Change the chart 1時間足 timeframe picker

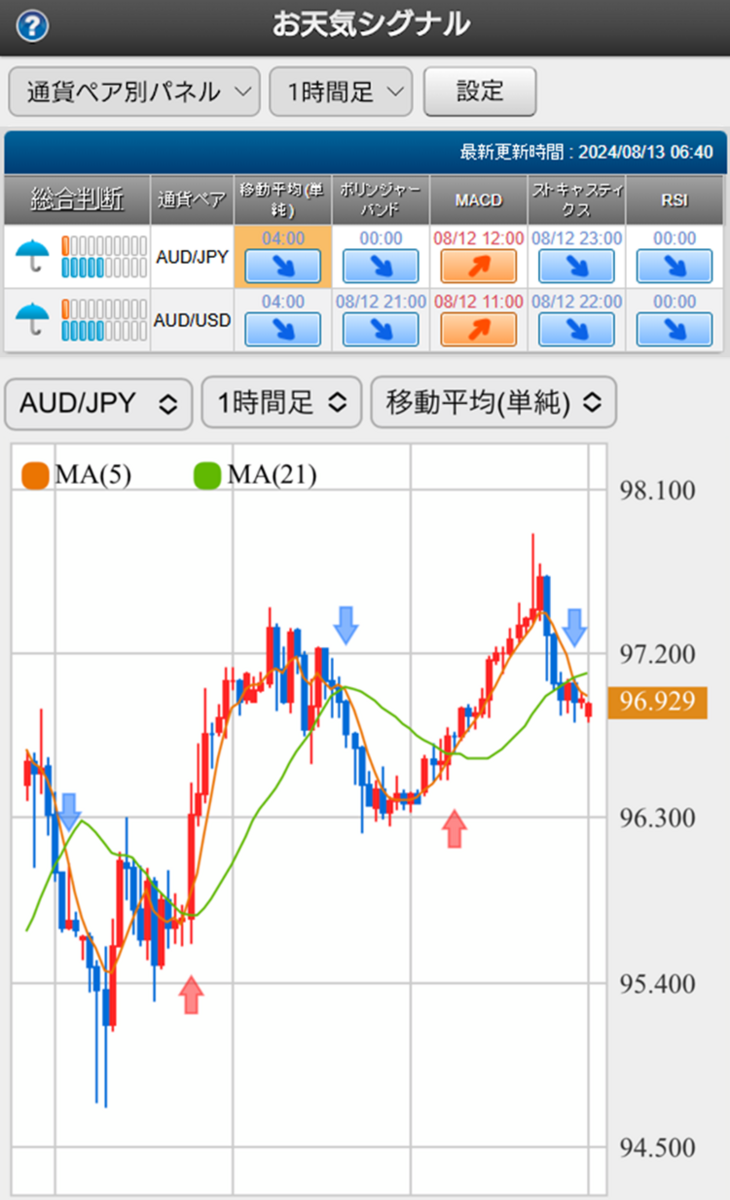click(281, 403)
